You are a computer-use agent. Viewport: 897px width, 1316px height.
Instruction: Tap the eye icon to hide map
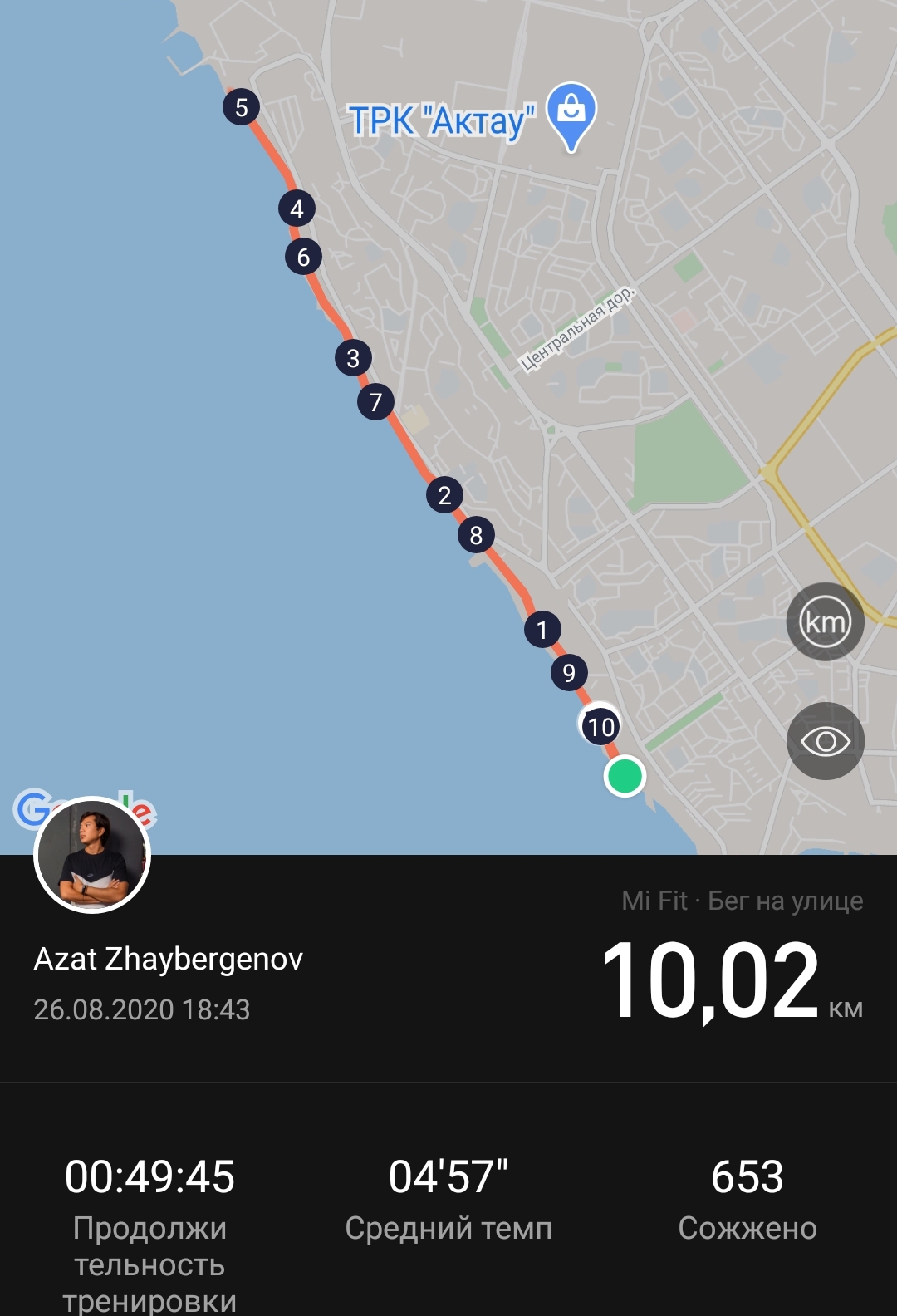(x=825, y=741)
